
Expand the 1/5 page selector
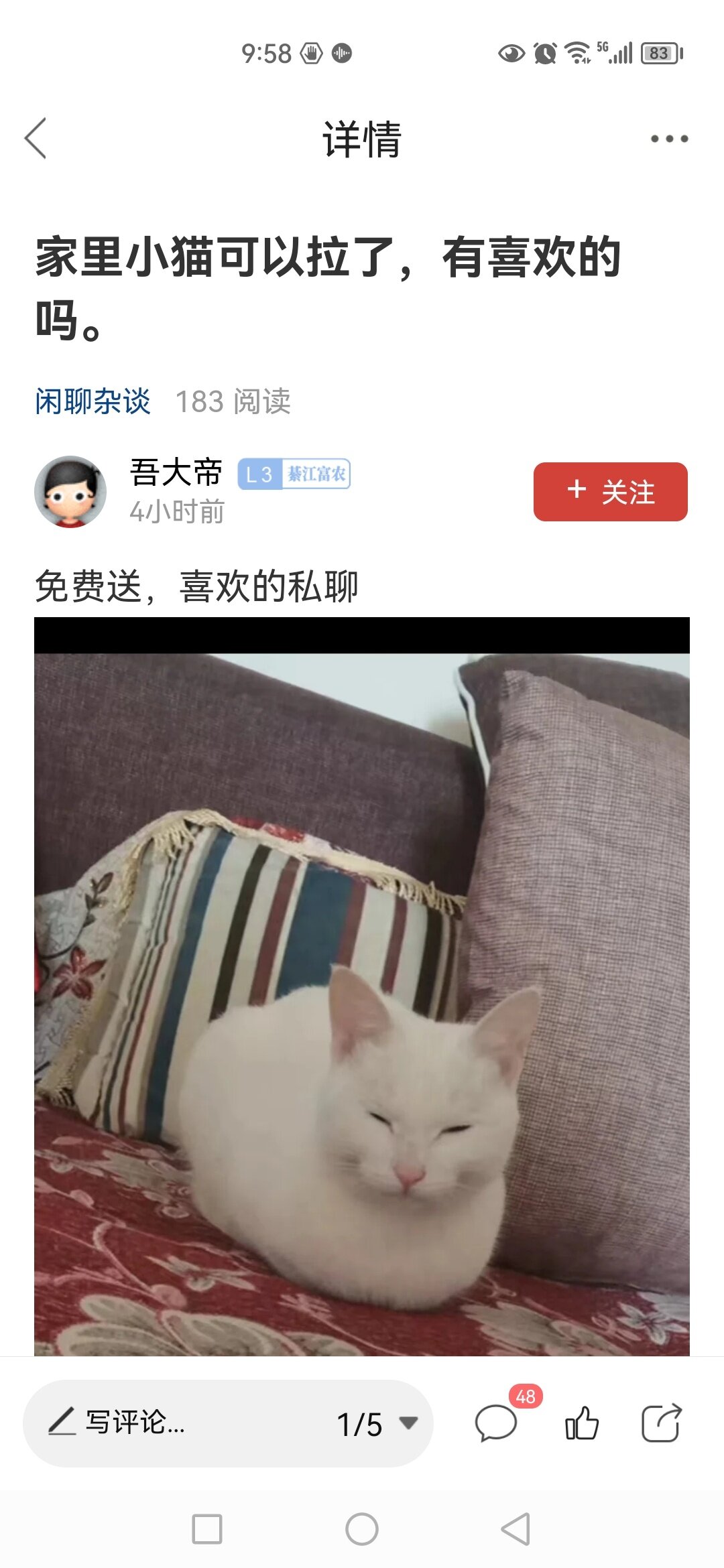377,1424
